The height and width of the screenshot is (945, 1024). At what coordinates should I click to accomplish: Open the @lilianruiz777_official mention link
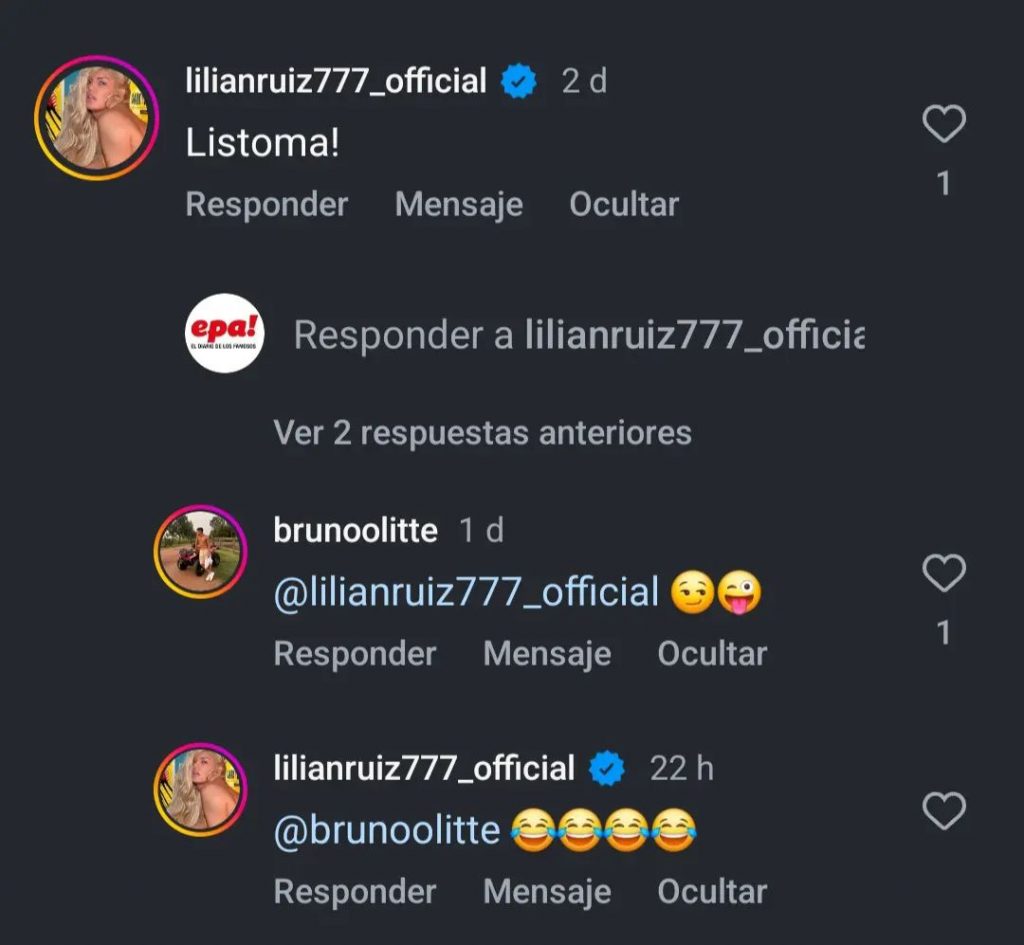[466, 592]
